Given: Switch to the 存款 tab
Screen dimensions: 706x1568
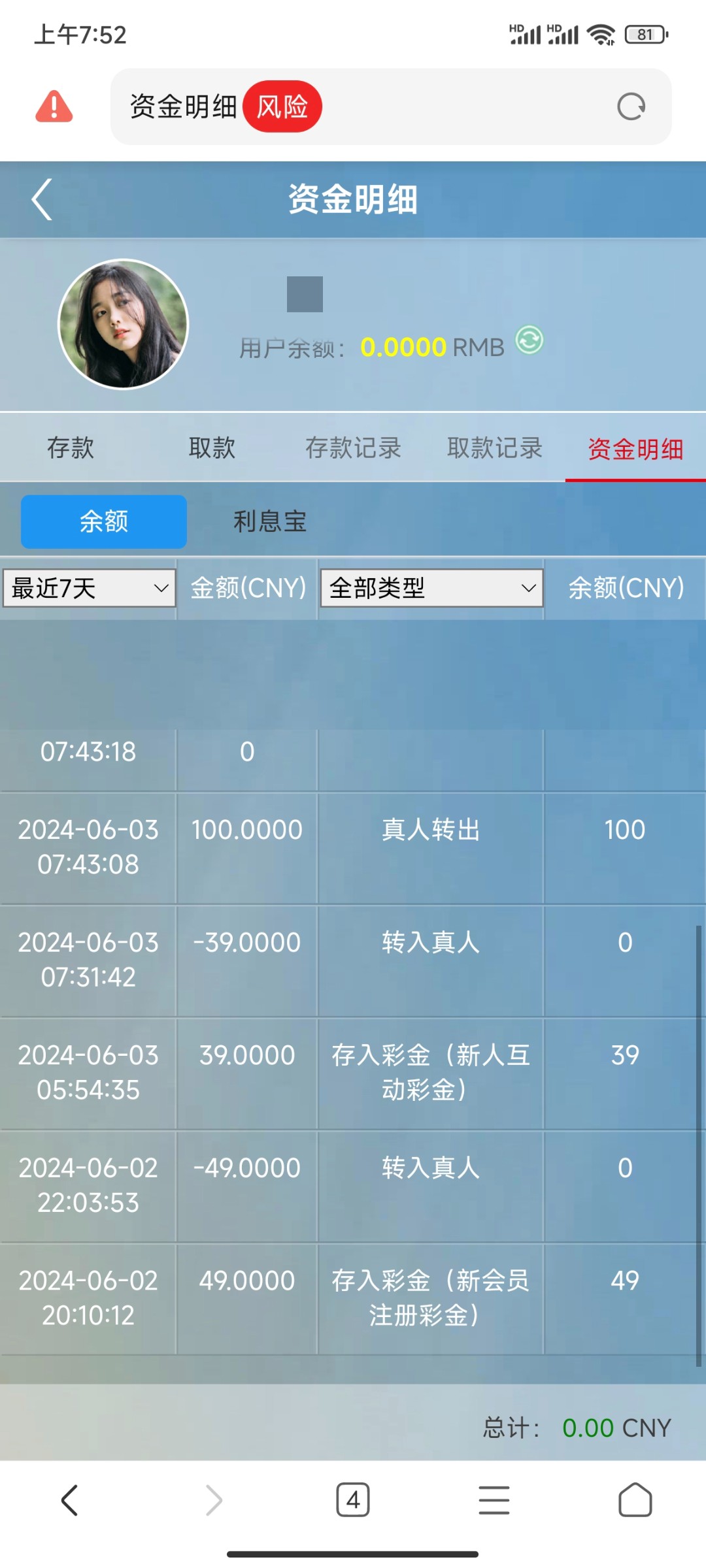Looking at the screenshot, I should click(x=71, y=448).
